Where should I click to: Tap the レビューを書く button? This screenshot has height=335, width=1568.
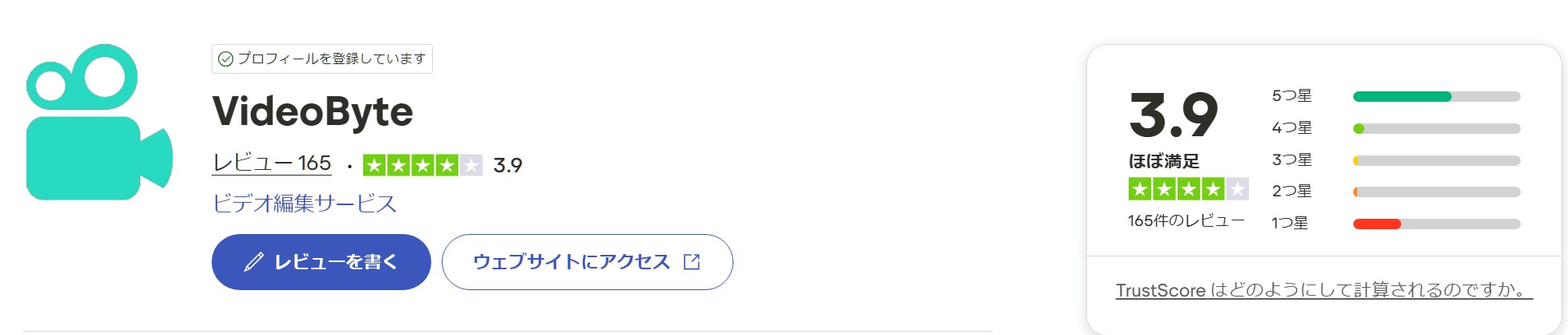tap(321, 262)
